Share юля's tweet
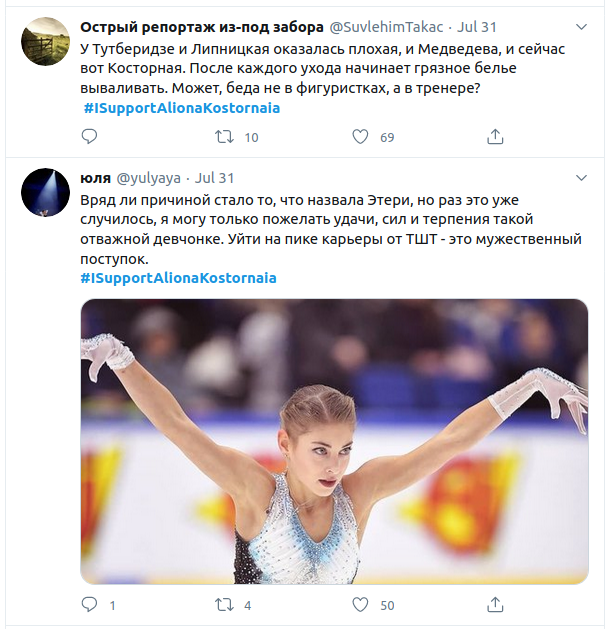The height and width of the screenshot is (629, 607). coord(494,604)
